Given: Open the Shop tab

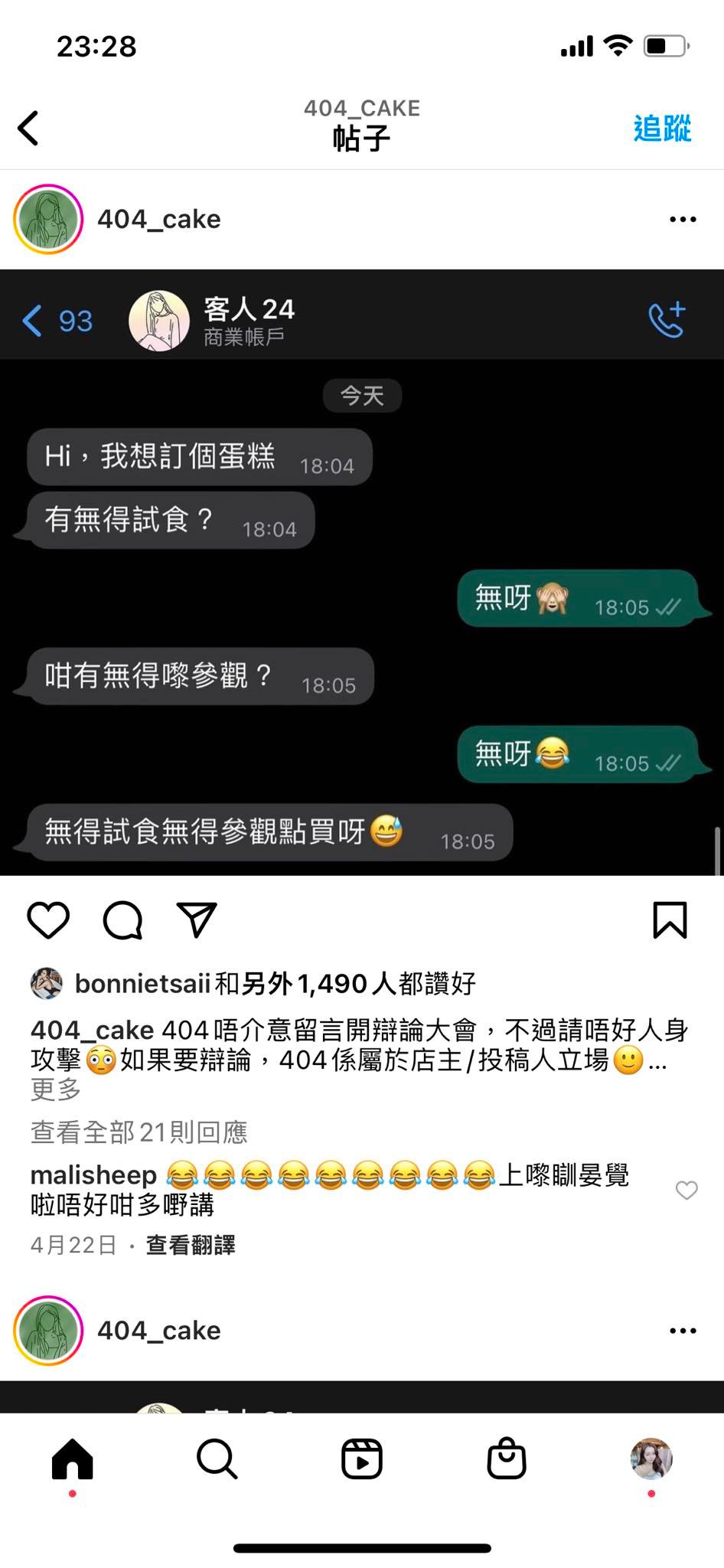Looking at the screenshot, I should pyautogui.click(x=507, y=1459).
